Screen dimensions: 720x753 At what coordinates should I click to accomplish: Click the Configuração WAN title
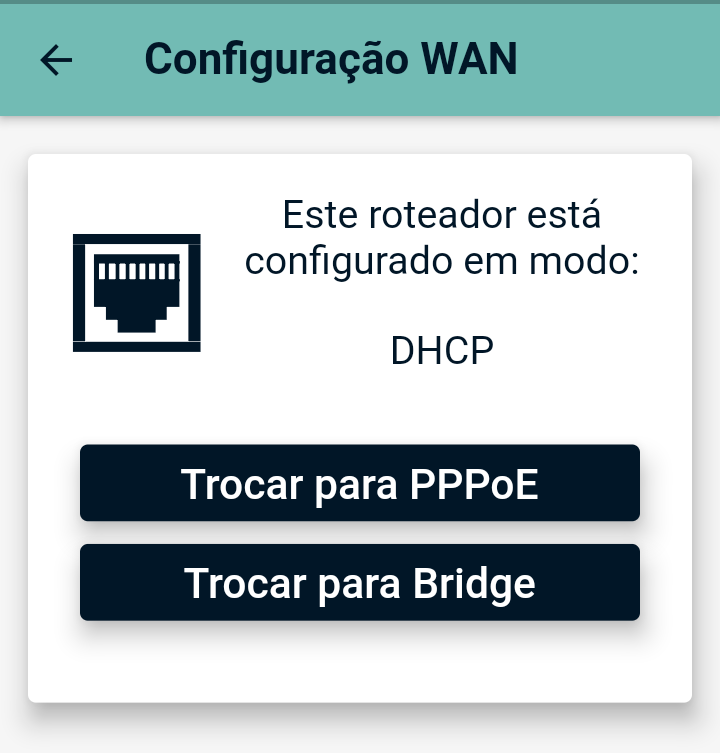(332, 59)
